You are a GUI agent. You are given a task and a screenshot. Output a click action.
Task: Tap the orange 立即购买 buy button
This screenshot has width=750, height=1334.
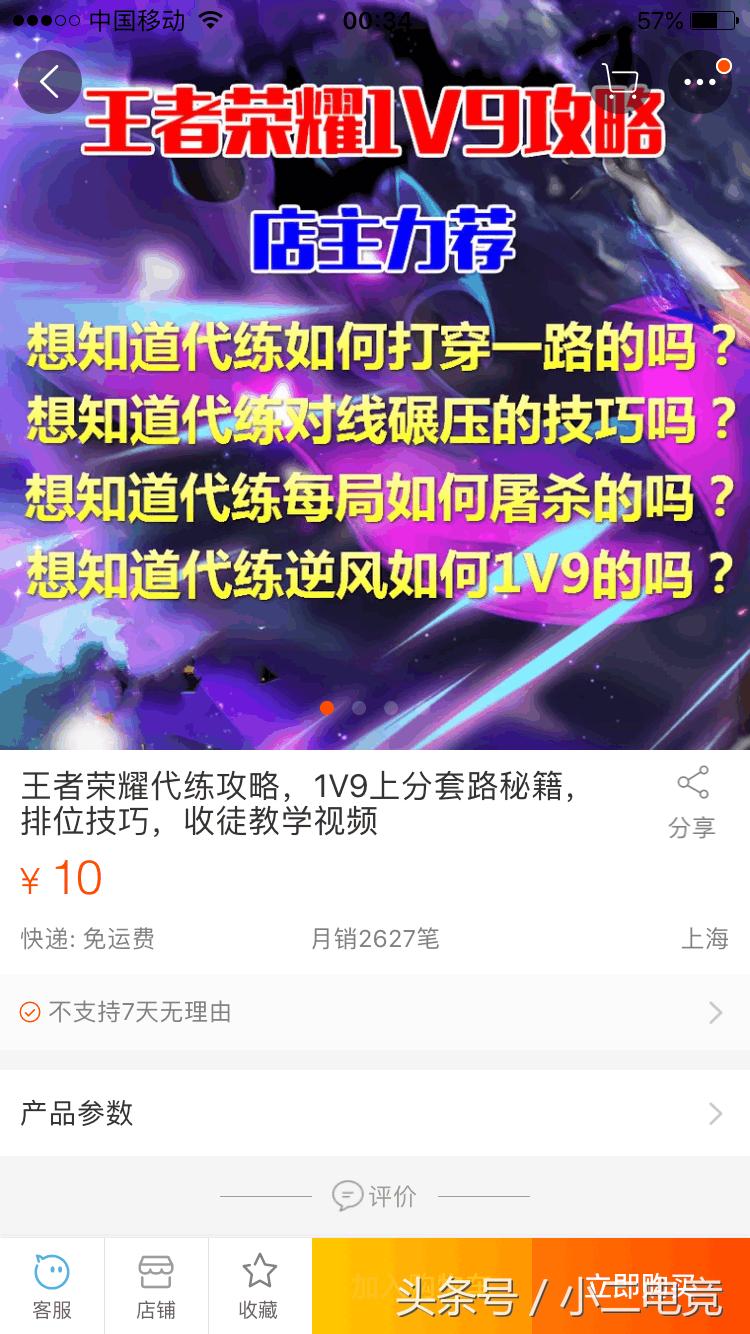(640, 1290)
